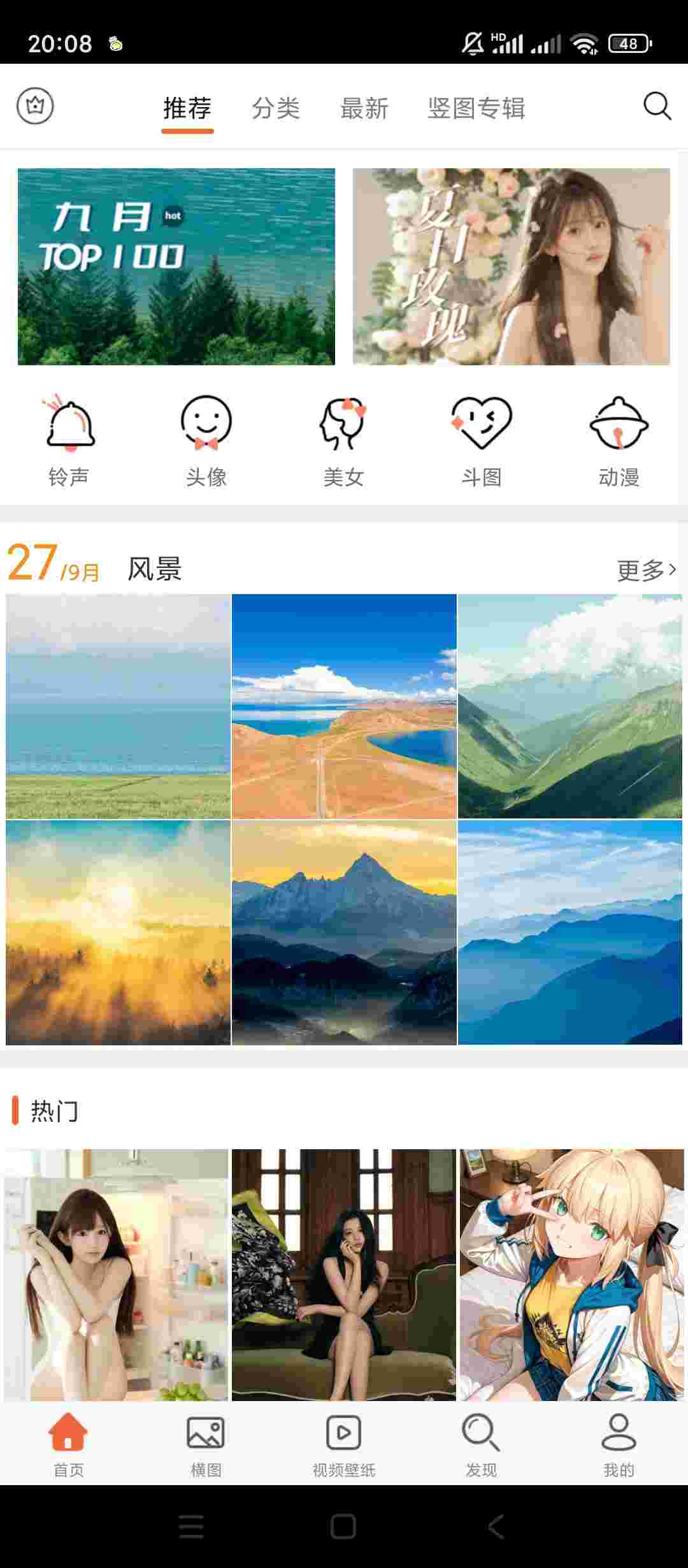Go to the 斗图 category
The height and width of the screenshot is (1568, 688).
[482, 440]
